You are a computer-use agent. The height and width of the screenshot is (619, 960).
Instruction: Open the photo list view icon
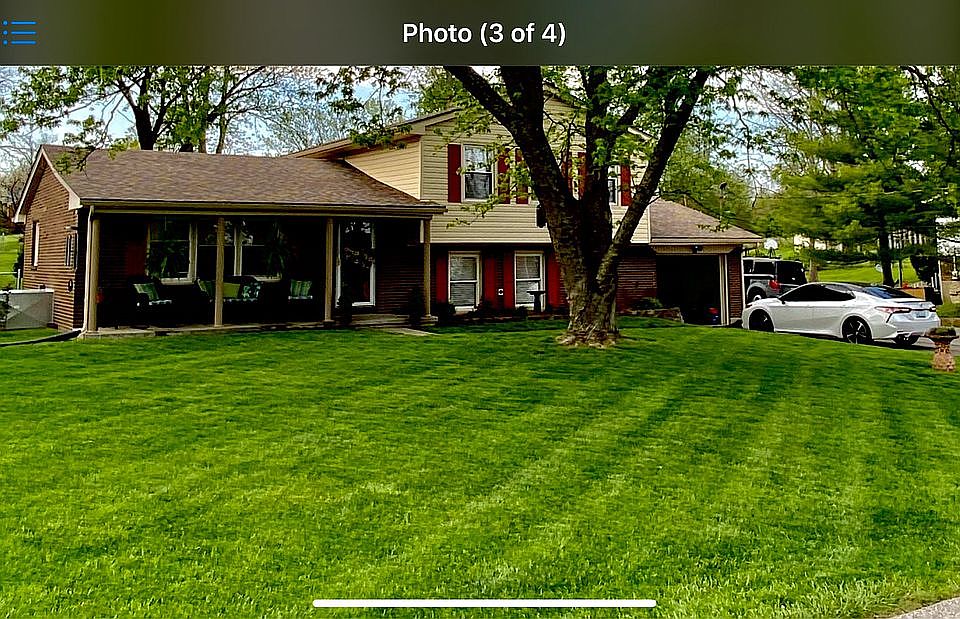point(19,33)
